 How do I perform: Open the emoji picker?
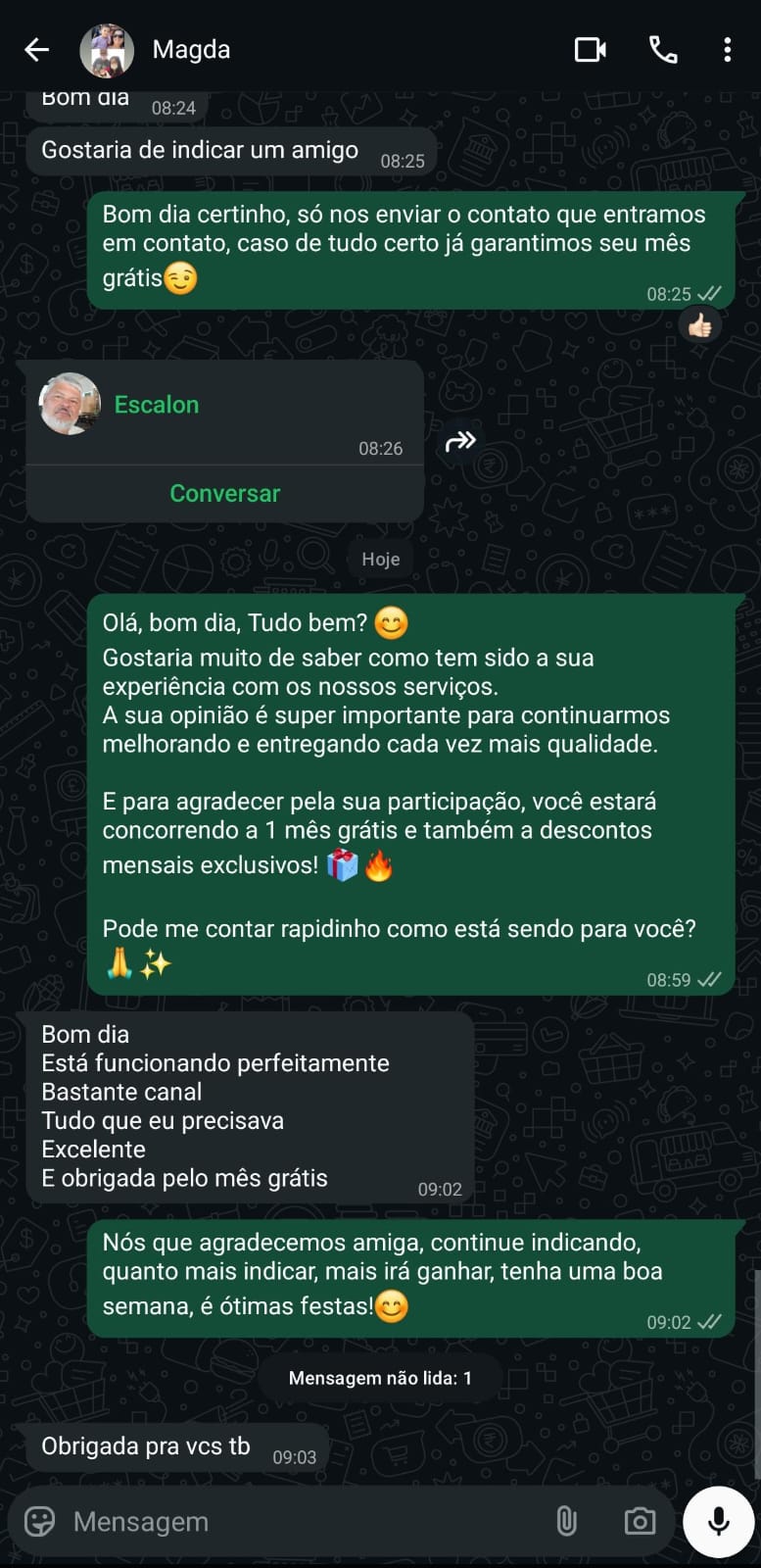(x=40, y=1521)
